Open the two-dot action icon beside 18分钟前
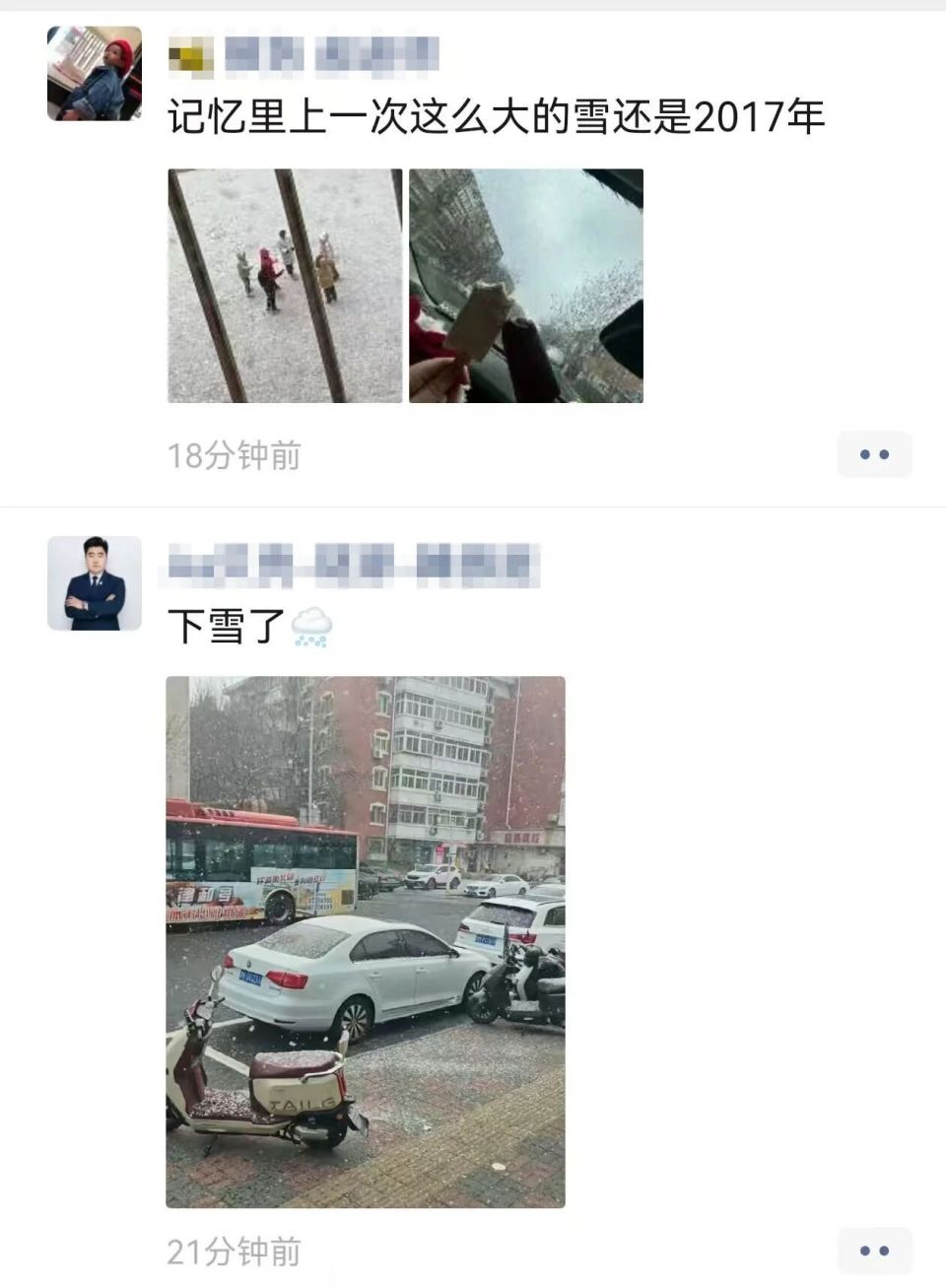 pyautogui.click(x=874, y=454)
